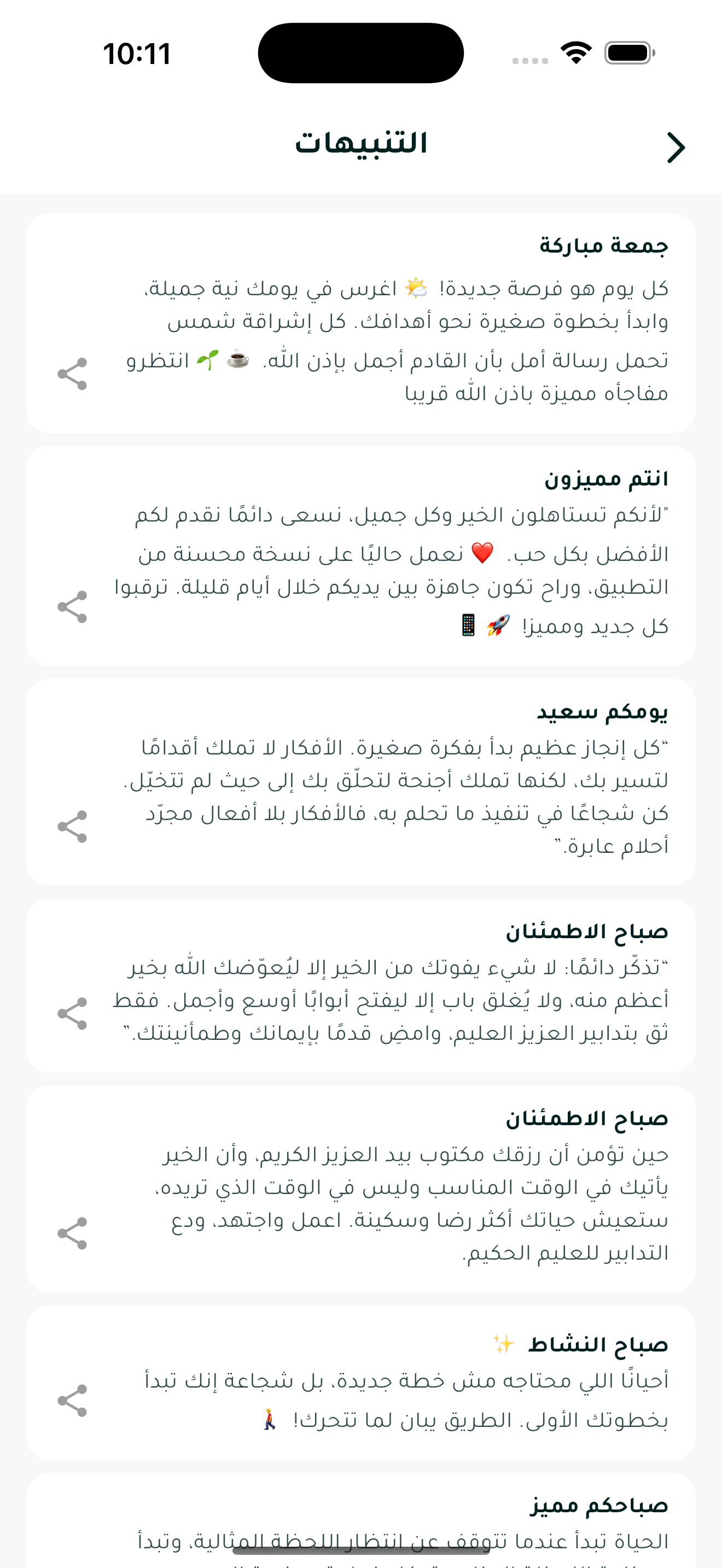Share the يومكم سعيد notification
Screen dimensions: 722x1568
[x=72, y=827]
